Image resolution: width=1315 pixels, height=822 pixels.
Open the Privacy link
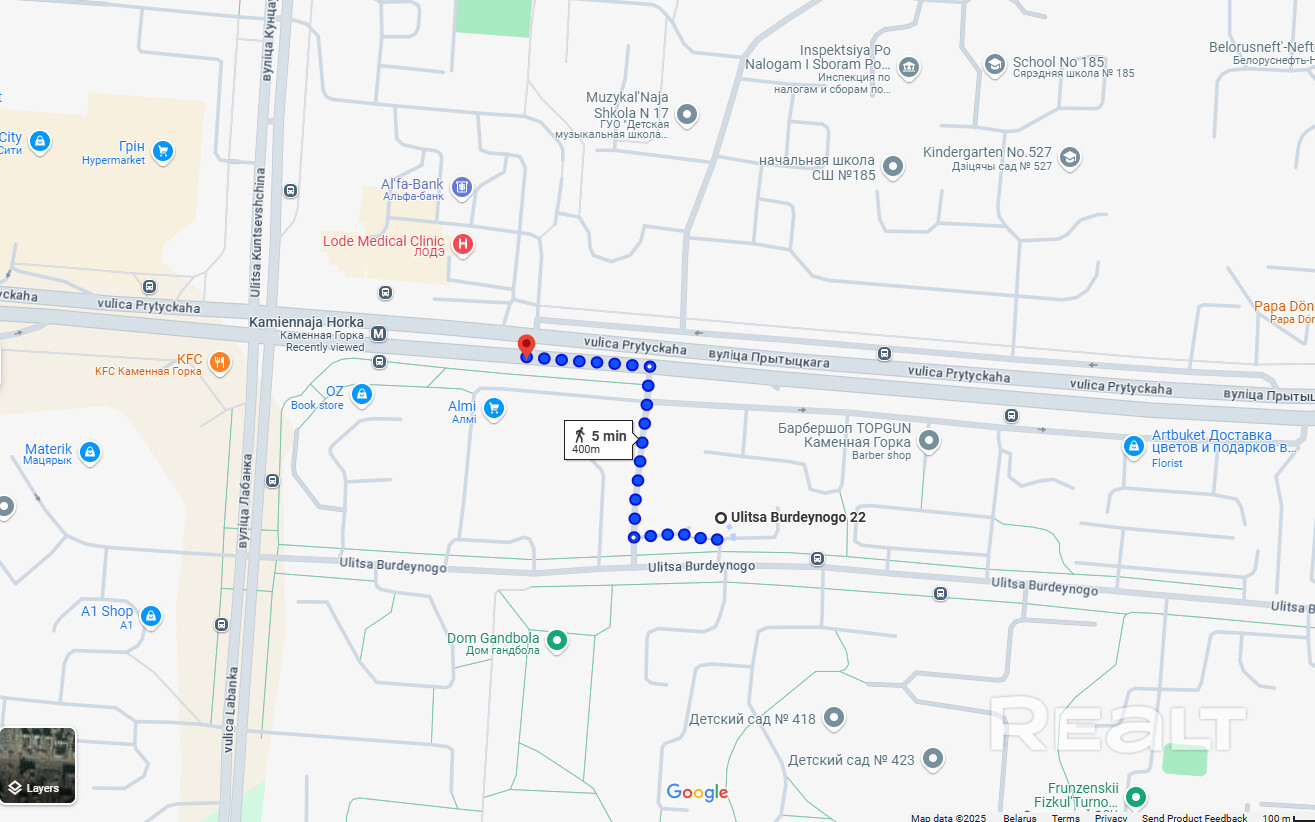pyautogui.click(x=1110, y=817)
